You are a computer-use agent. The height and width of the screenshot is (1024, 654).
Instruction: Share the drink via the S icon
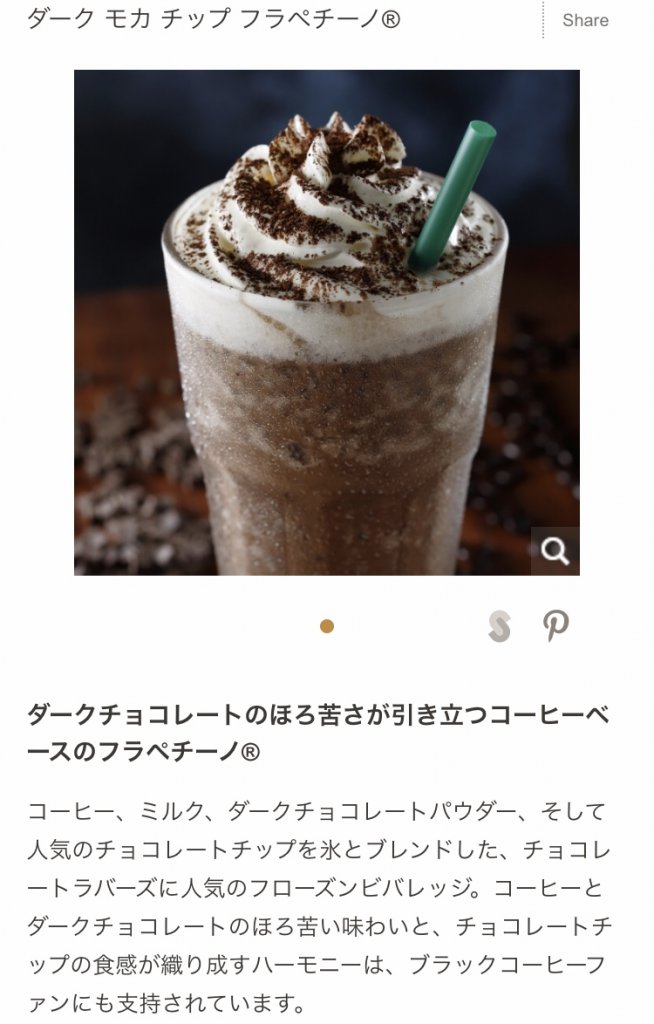[499, 627]
